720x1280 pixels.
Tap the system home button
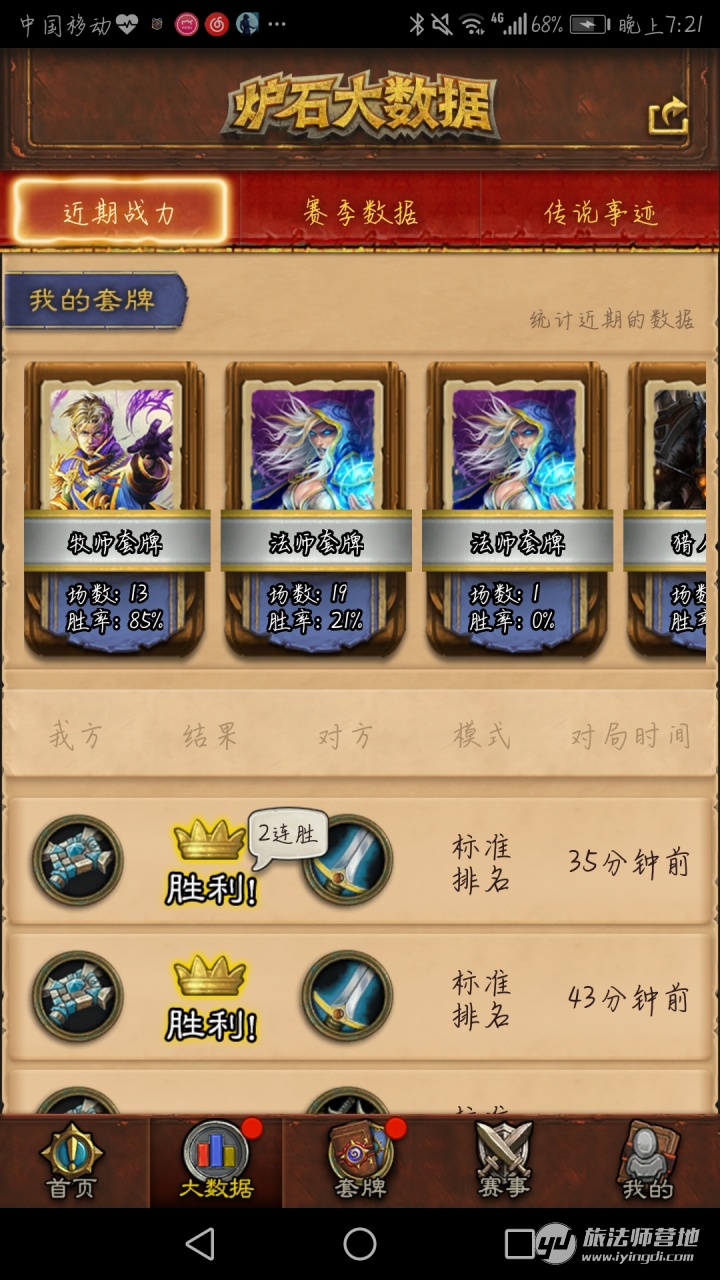[x=360, y=1244]
